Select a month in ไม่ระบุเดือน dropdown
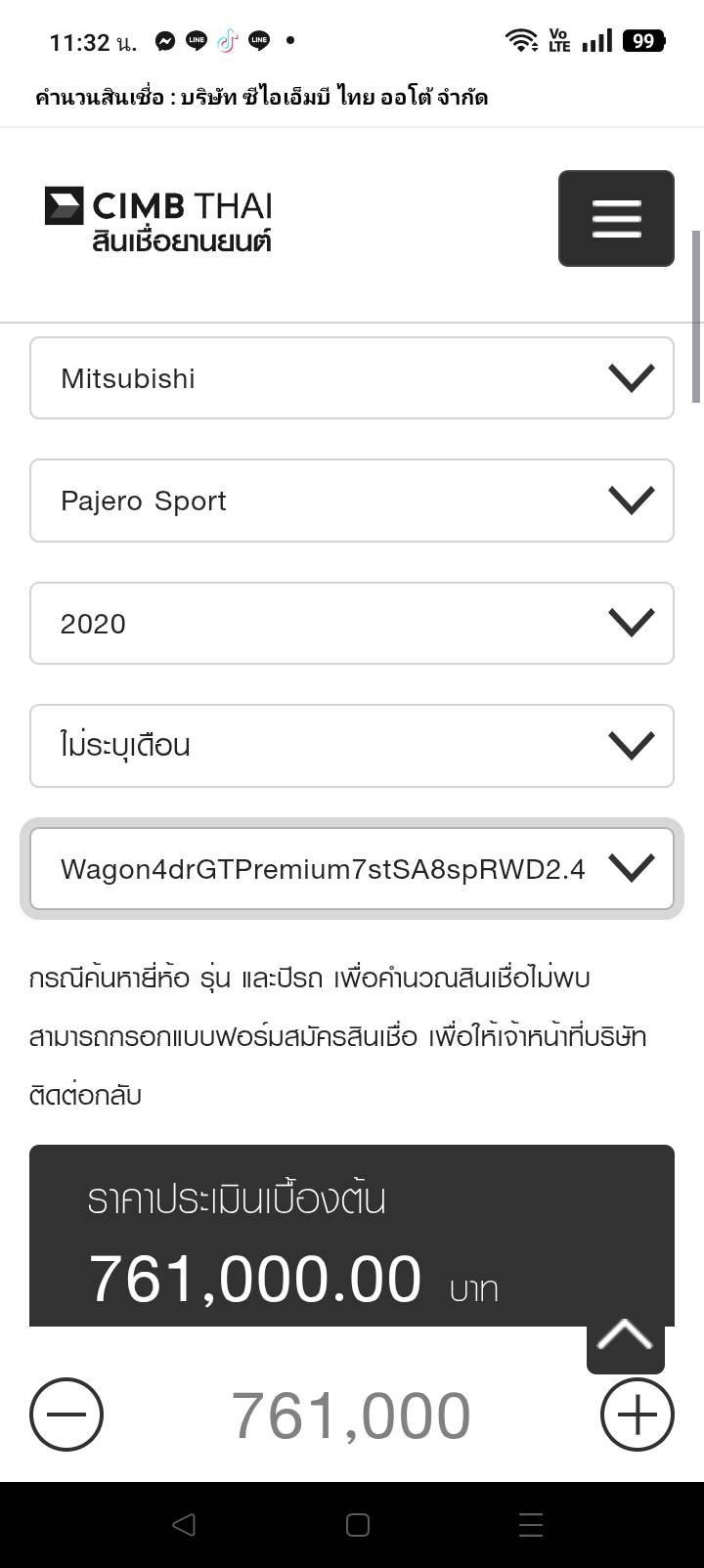Screen dimensions: 704x1568 pyautogui.click(x=352, y=746)
